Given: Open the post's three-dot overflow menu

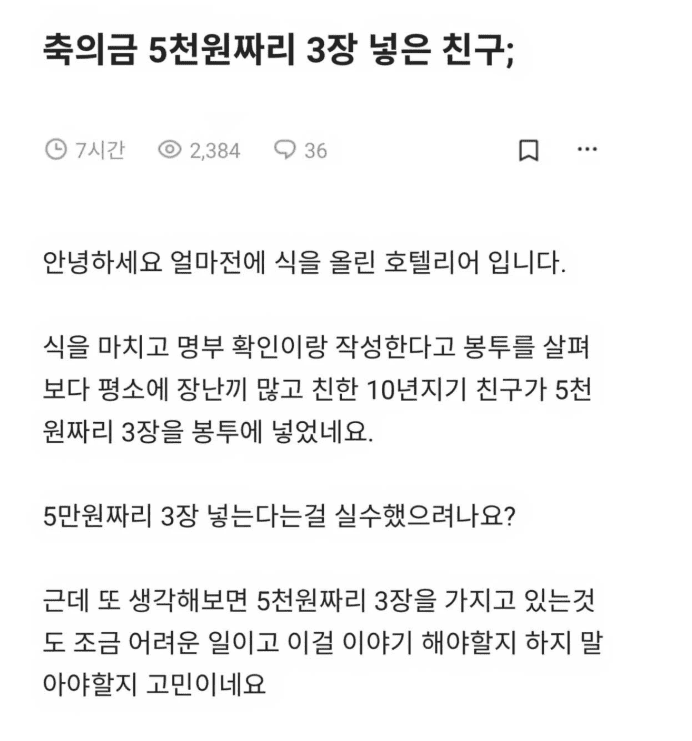Looking at the screenshot, I should 588,150.
